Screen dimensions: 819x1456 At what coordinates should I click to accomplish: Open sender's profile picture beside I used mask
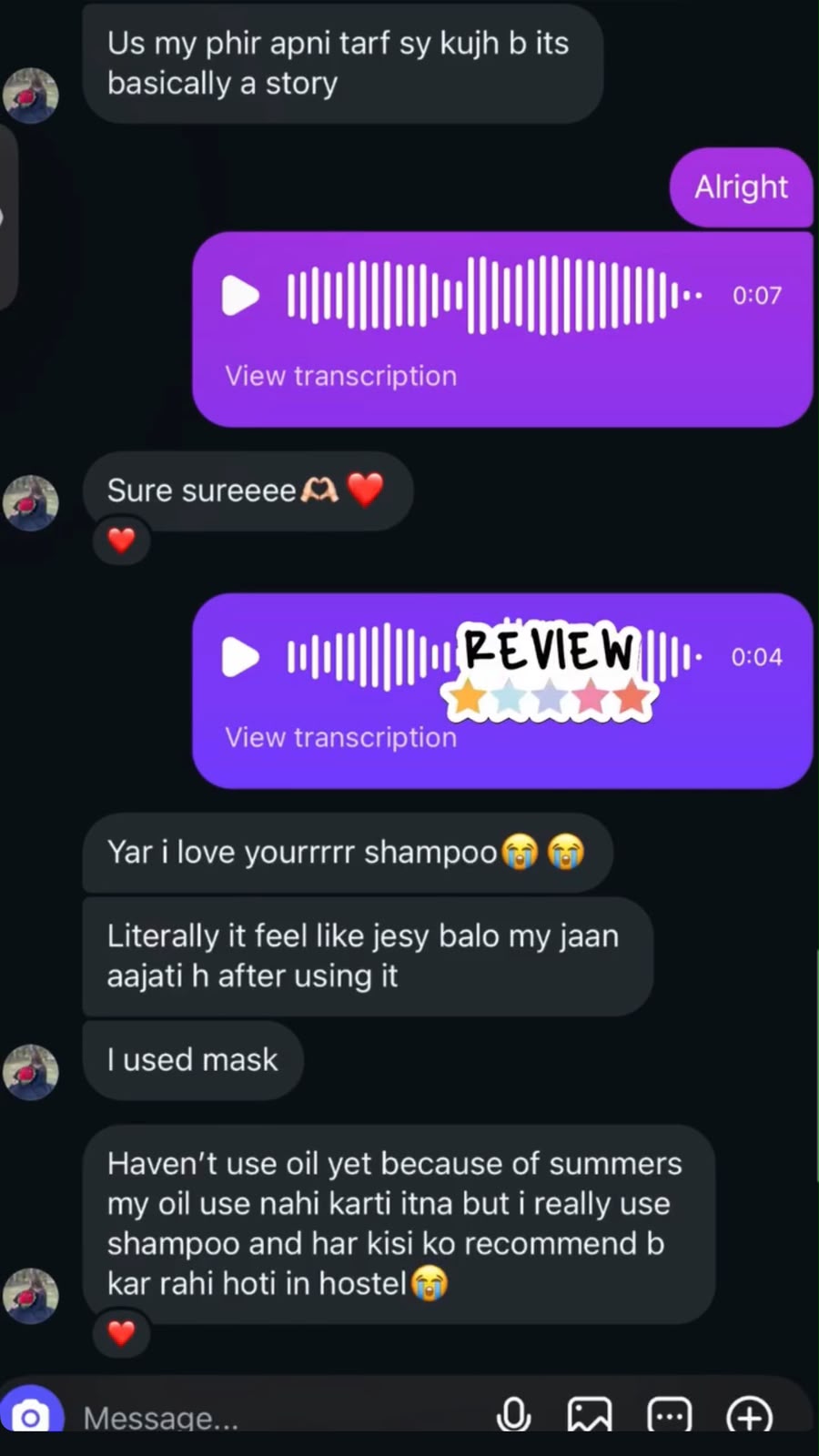31,1072
